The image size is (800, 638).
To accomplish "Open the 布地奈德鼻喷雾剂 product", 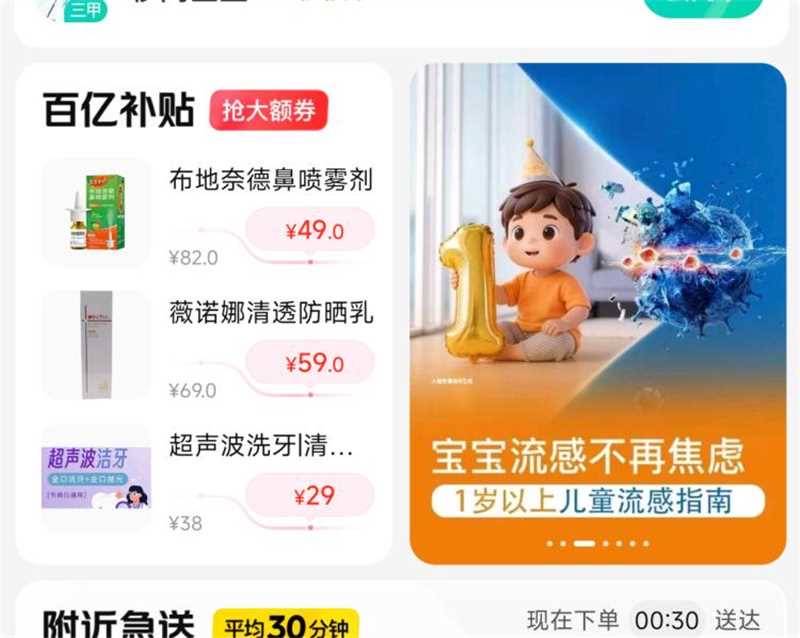I will tap(270, 181).
